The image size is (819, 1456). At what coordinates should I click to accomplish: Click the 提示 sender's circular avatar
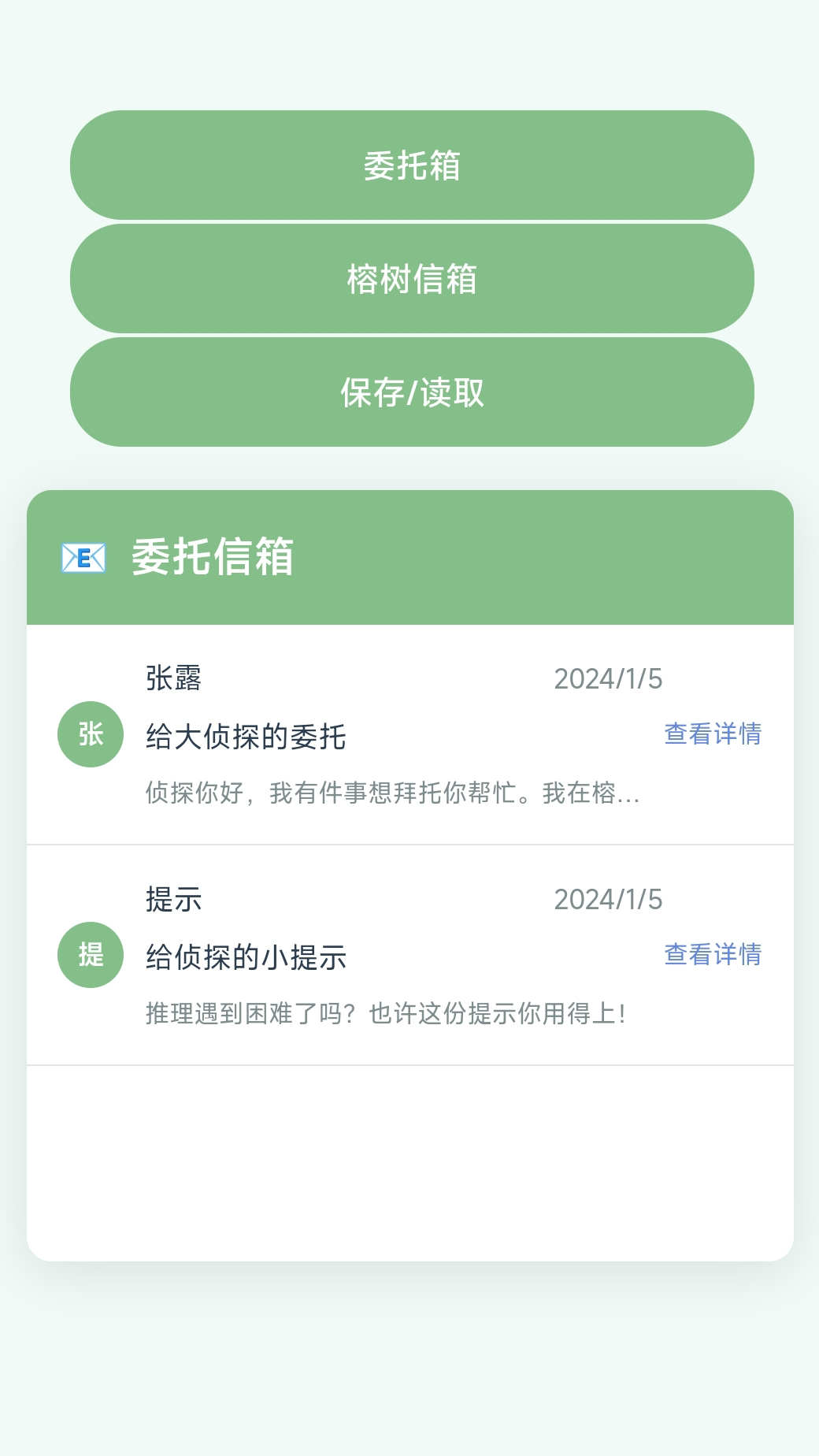click(90, 953)
